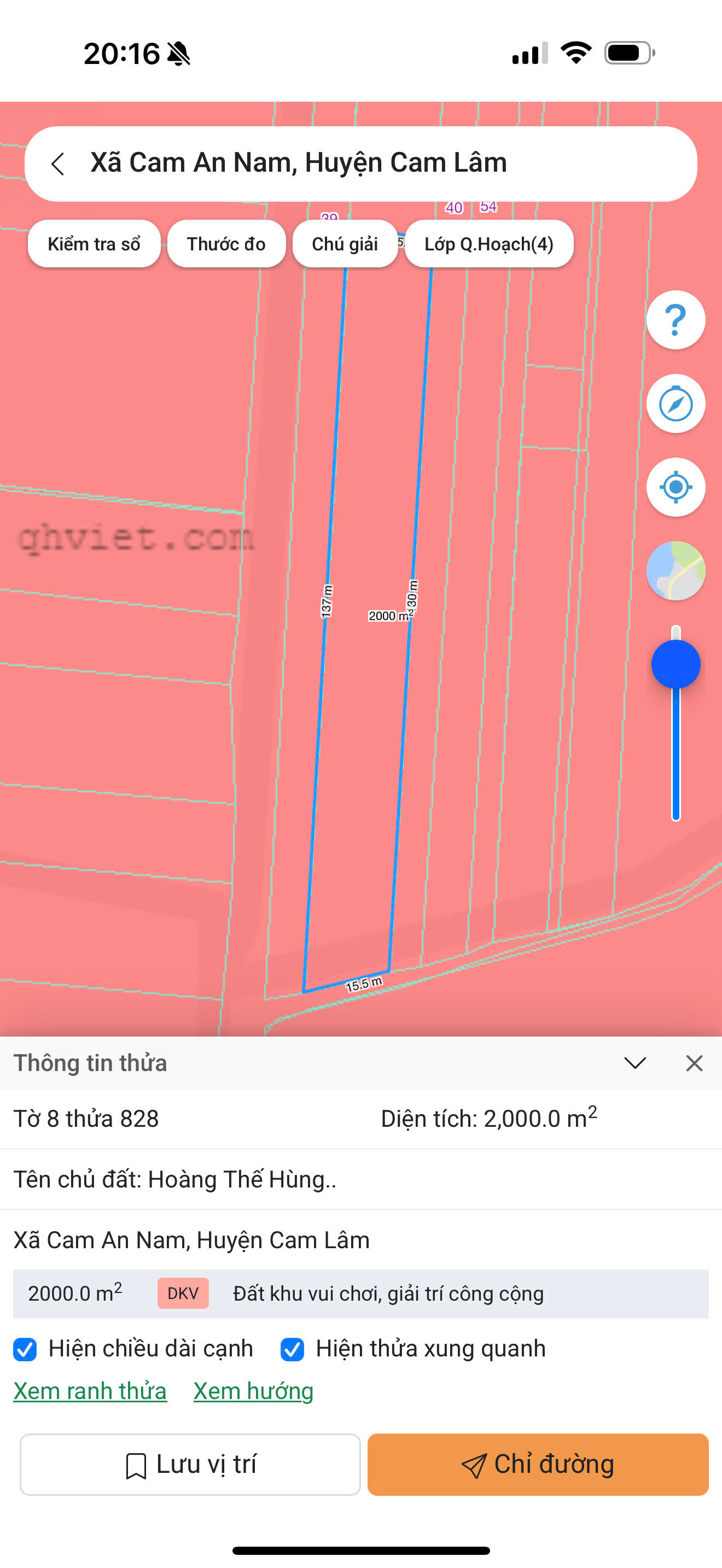
Task: Open the Xem ranh thửa link
Action: (90, 1391)
